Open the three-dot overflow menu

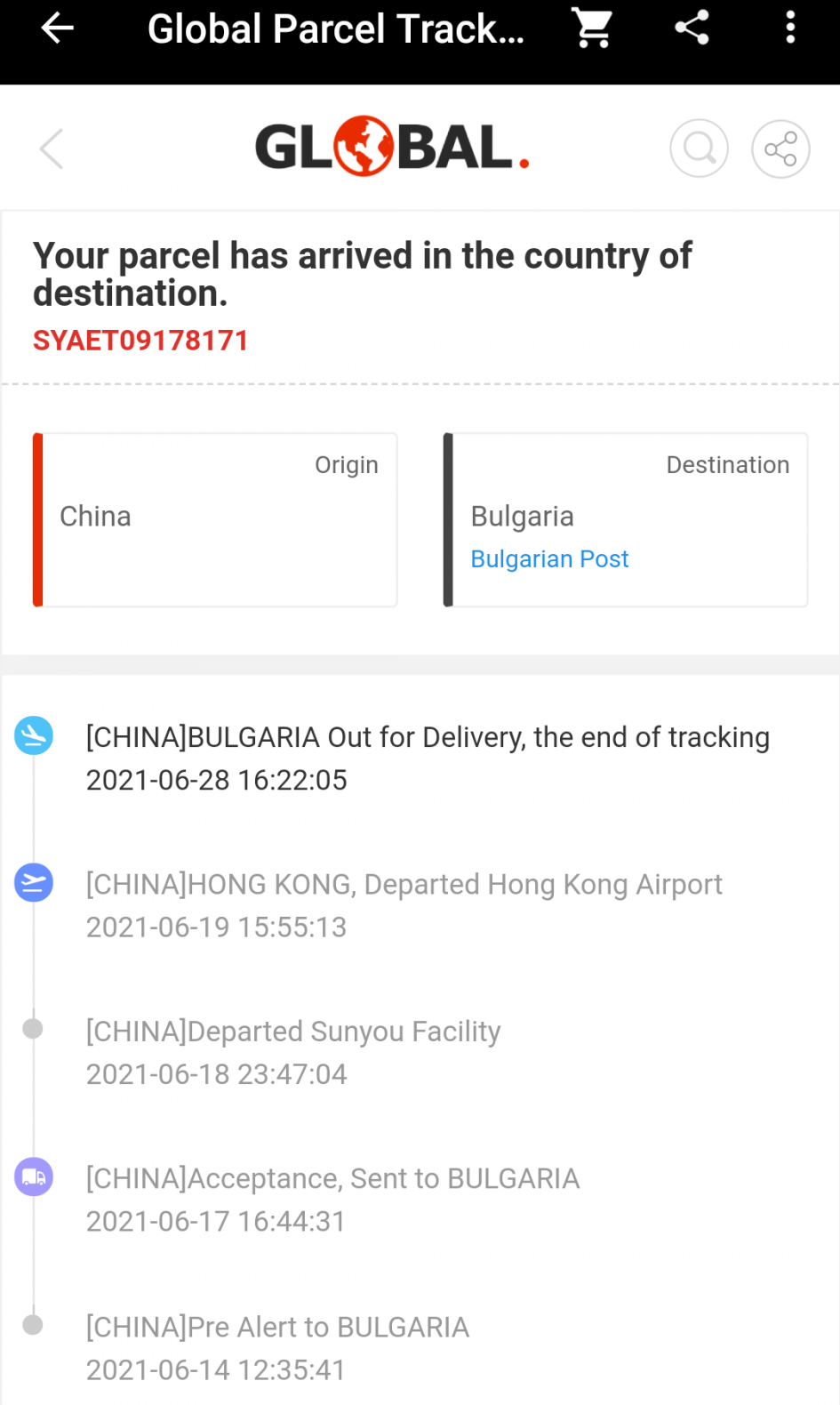790,28
